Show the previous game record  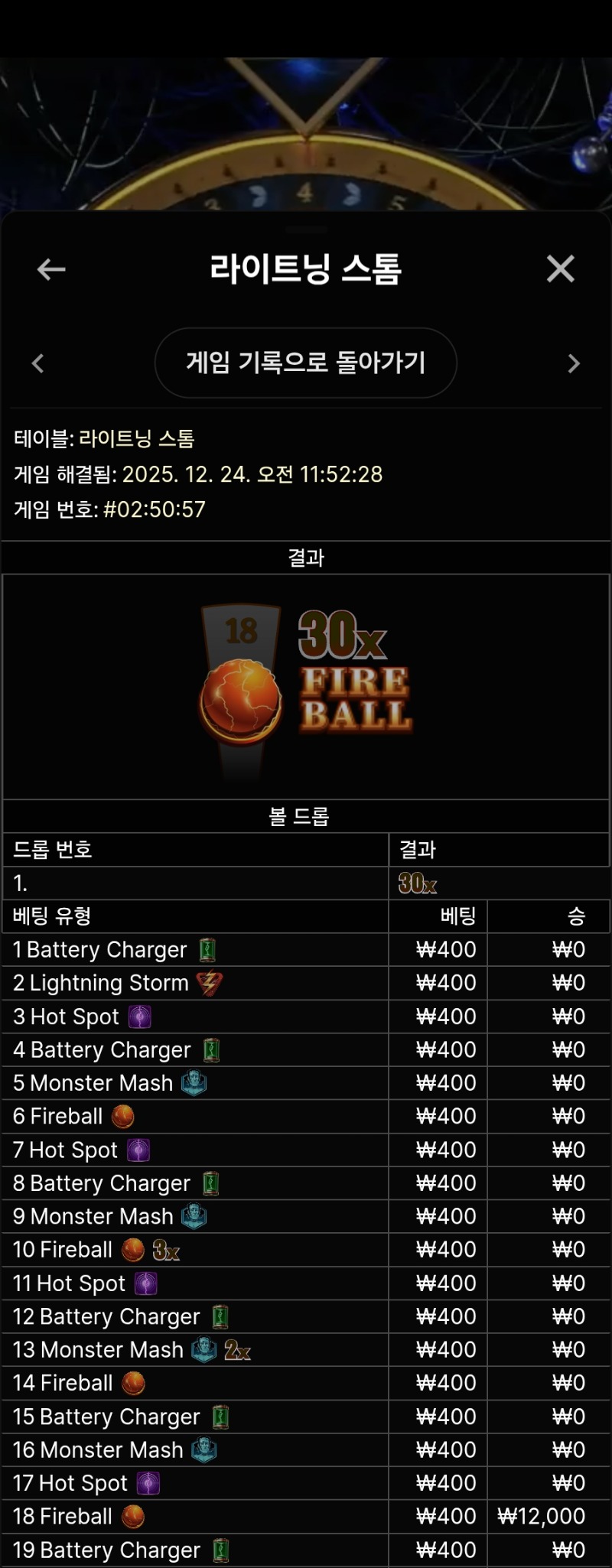click(37, 363)
